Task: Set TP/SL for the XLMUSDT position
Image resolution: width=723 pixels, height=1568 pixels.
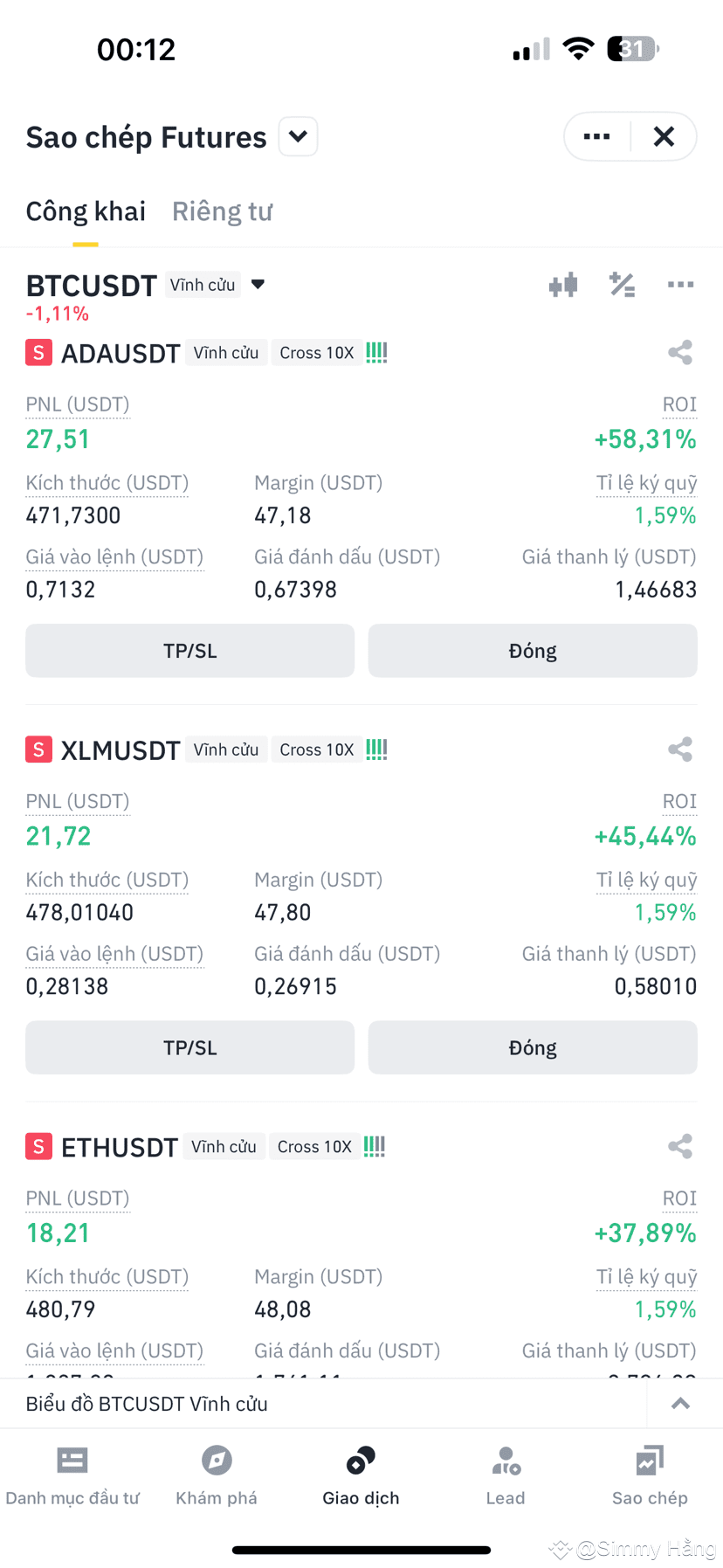Action: [189, 1047]
